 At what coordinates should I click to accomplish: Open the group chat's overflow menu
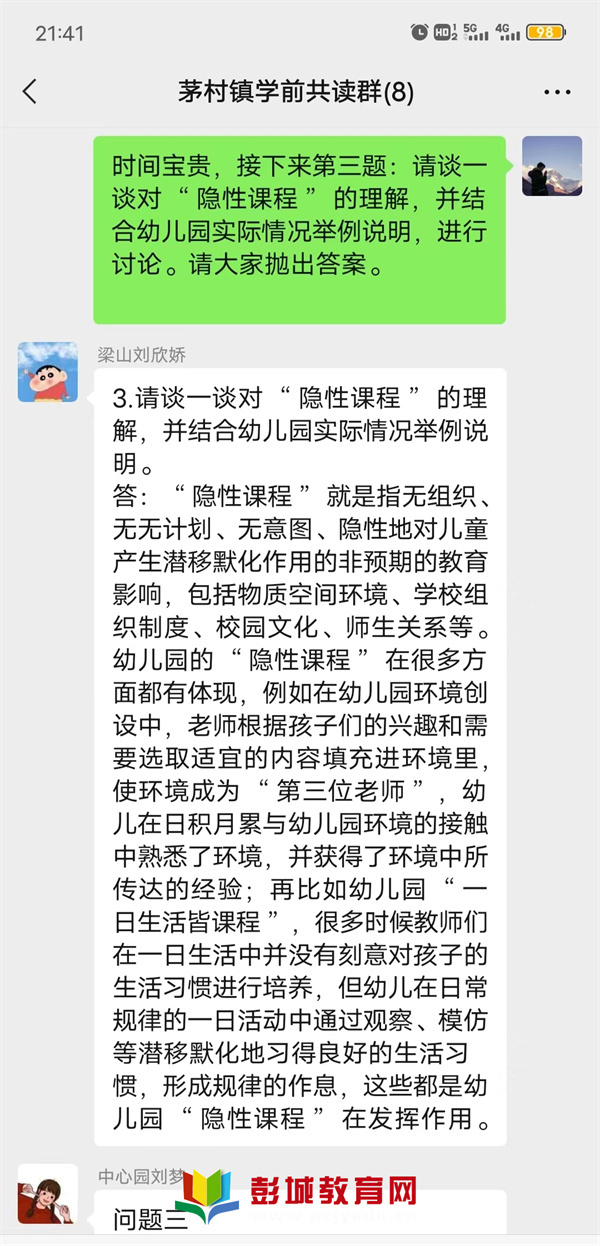coord(557,92)
